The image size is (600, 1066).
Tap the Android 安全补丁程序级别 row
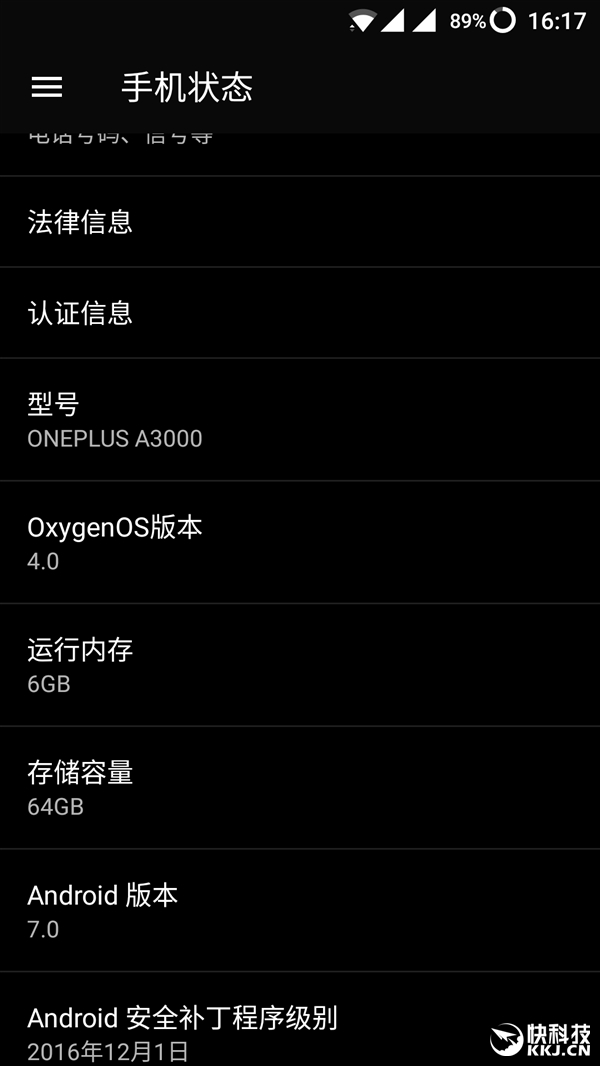(x=300, y=1032)
